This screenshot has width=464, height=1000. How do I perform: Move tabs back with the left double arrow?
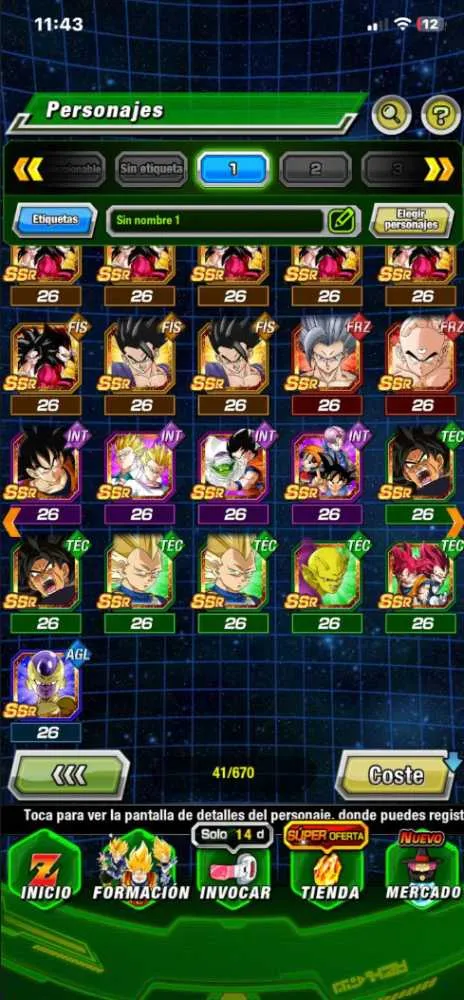[28, 169]
